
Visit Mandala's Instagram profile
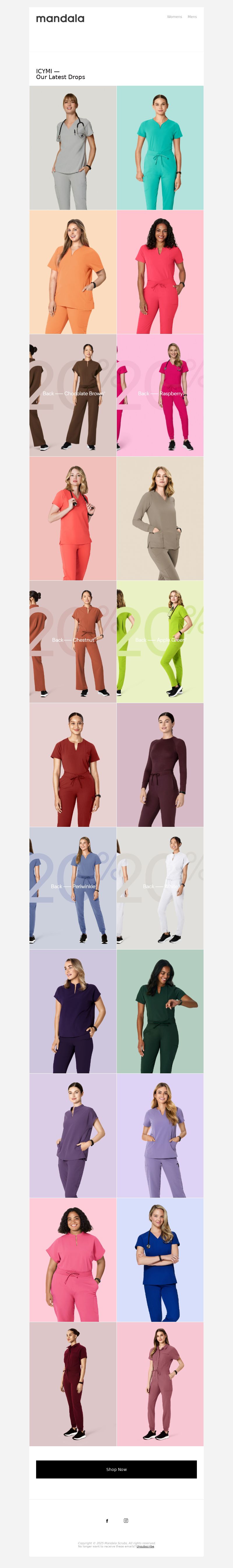[x=126, y=1521]
